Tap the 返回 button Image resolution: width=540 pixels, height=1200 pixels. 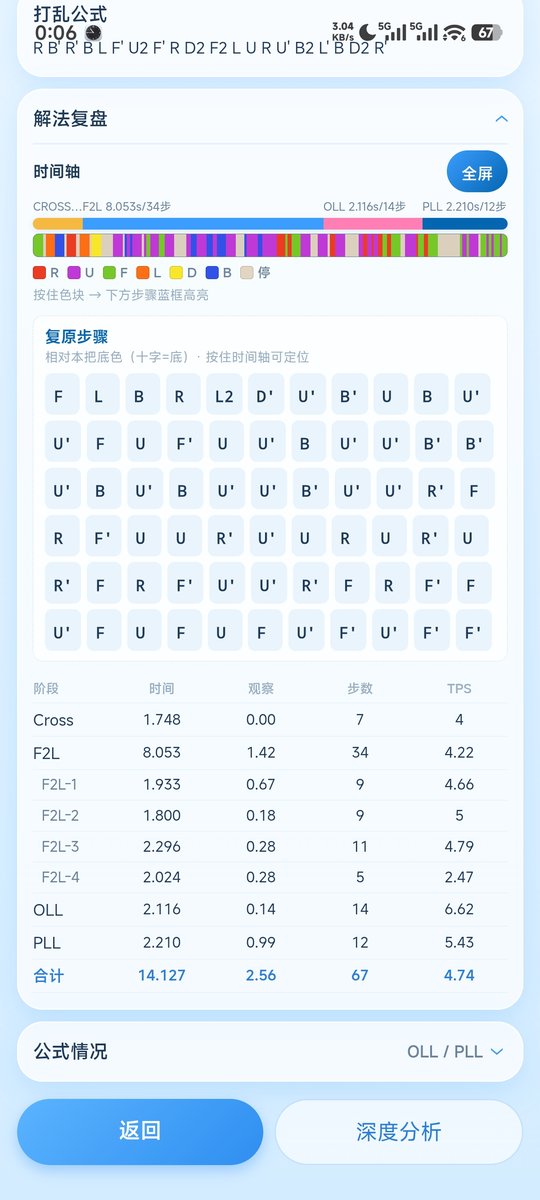pos(140,1132)
